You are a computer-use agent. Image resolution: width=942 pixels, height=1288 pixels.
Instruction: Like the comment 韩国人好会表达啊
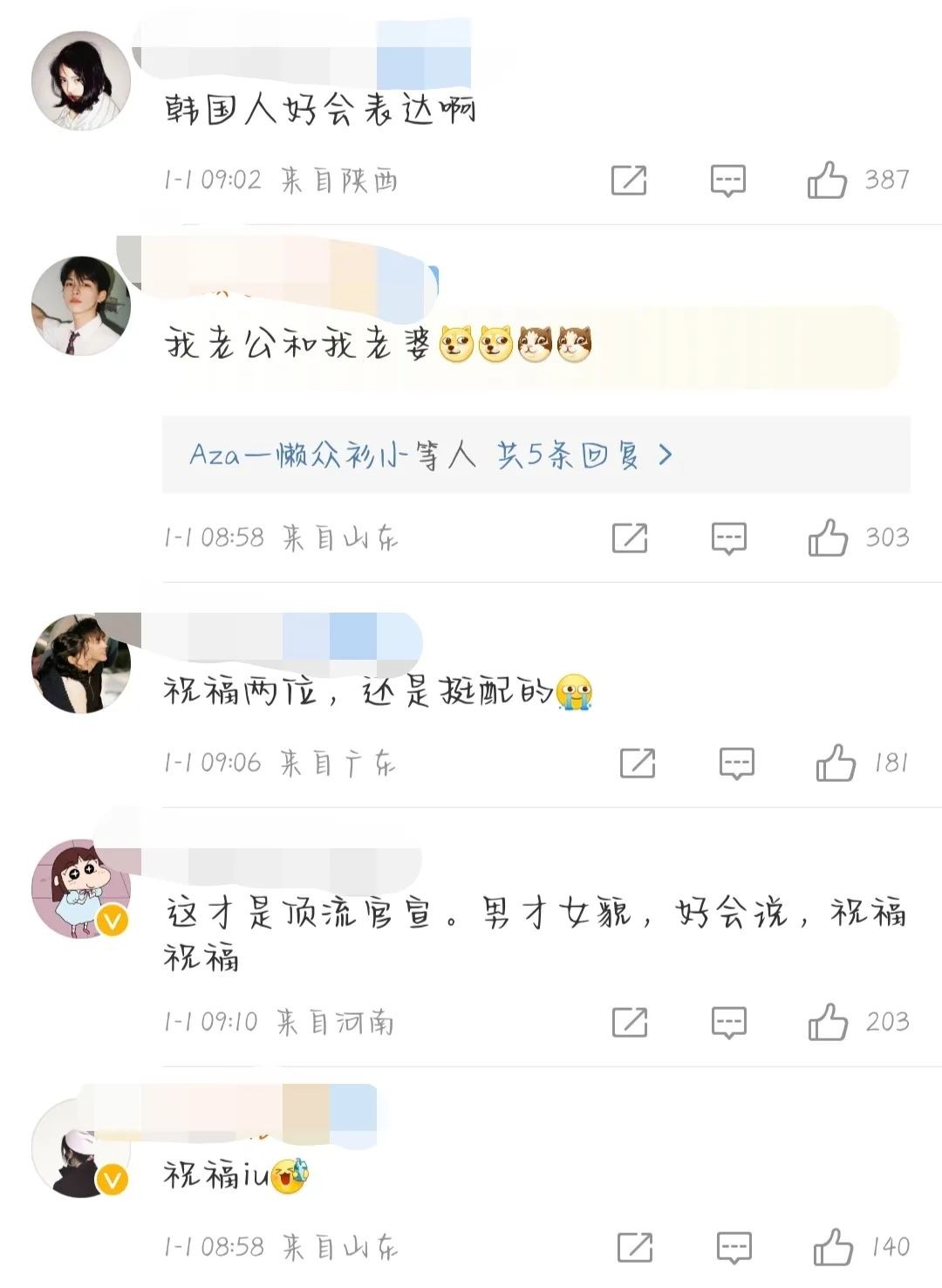tap(827, 180)
